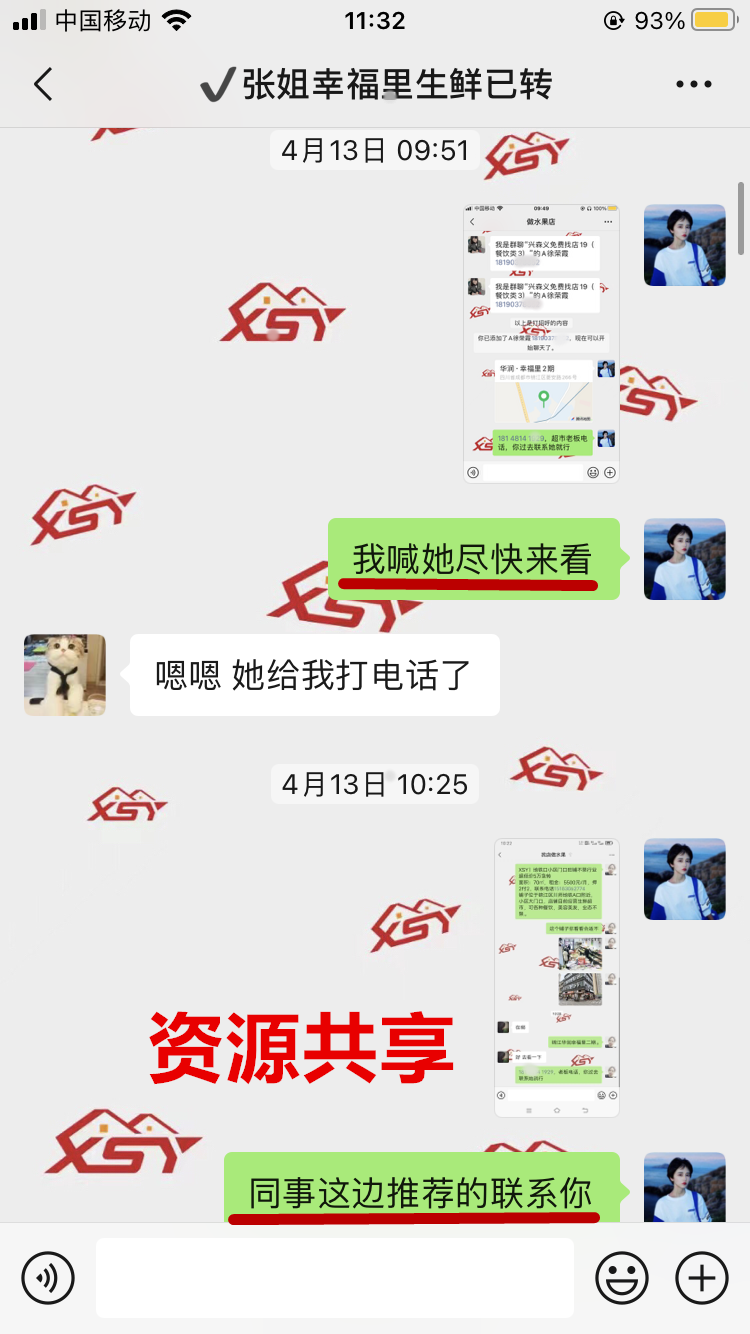View the screenshot image sent at 09:51

point(541,343)
